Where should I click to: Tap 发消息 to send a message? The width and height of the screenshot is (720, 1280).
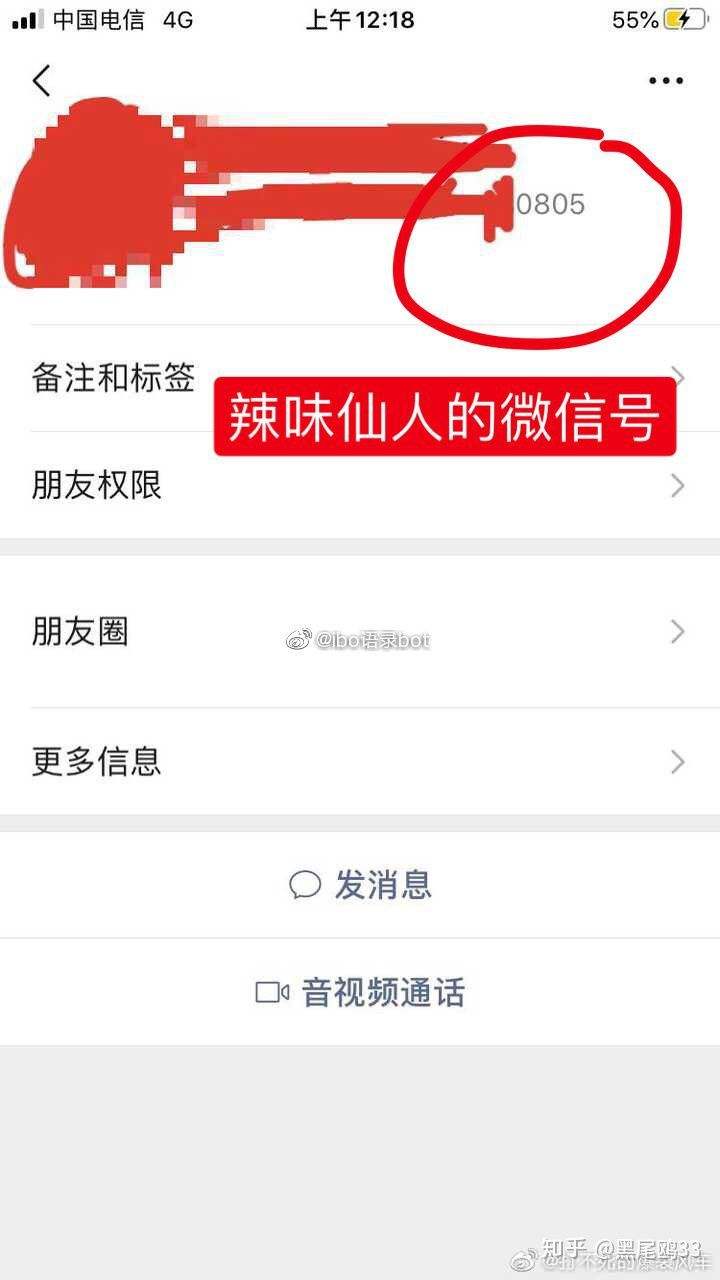[x=360, y=885]
